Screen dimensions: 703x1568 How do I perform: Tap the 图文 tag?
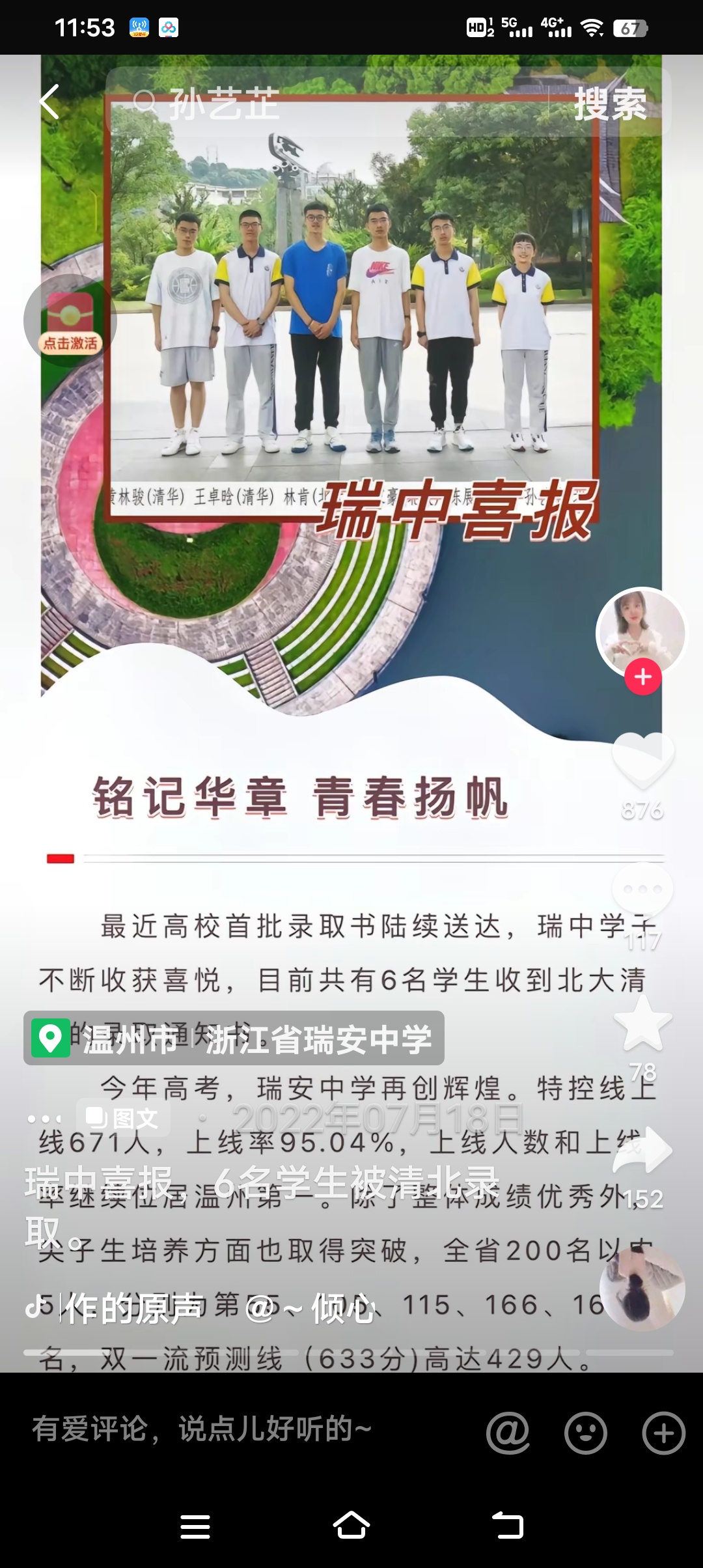(124, 1119)
